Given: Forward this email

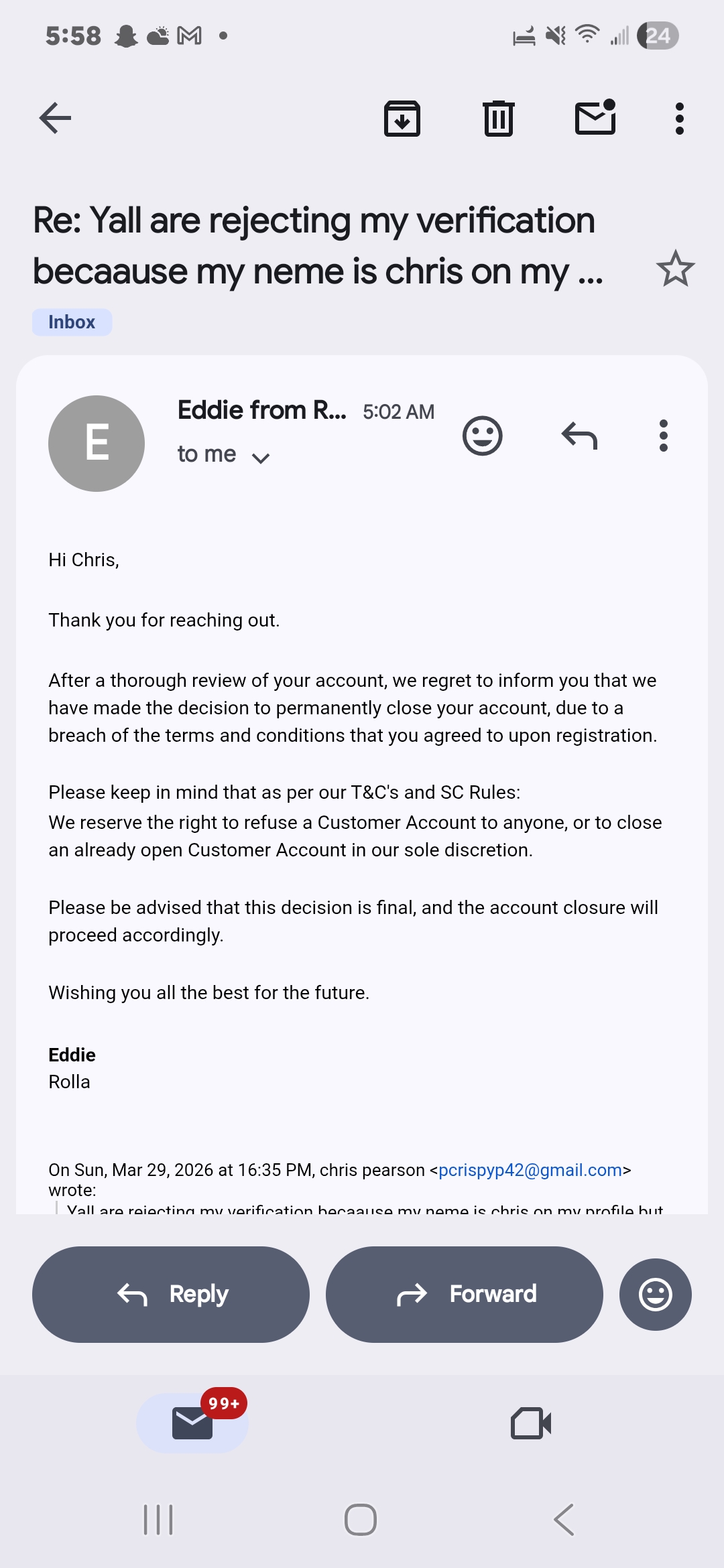Looking at the screenshot, I should tap(464, 1294).
